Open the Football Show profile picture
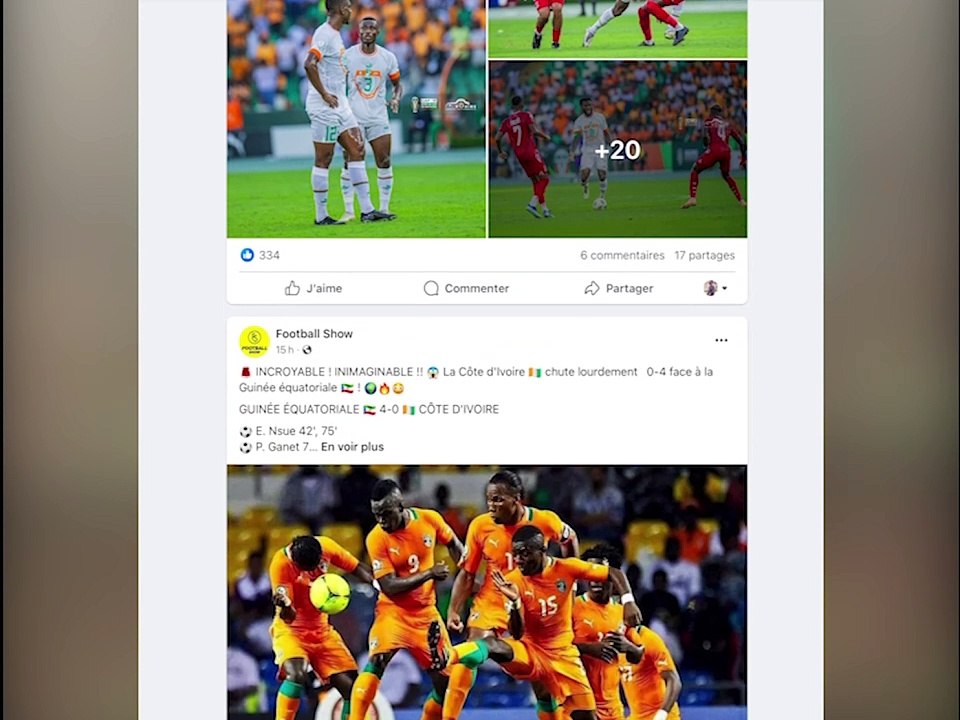960x720 pixels. click(254, 341)
